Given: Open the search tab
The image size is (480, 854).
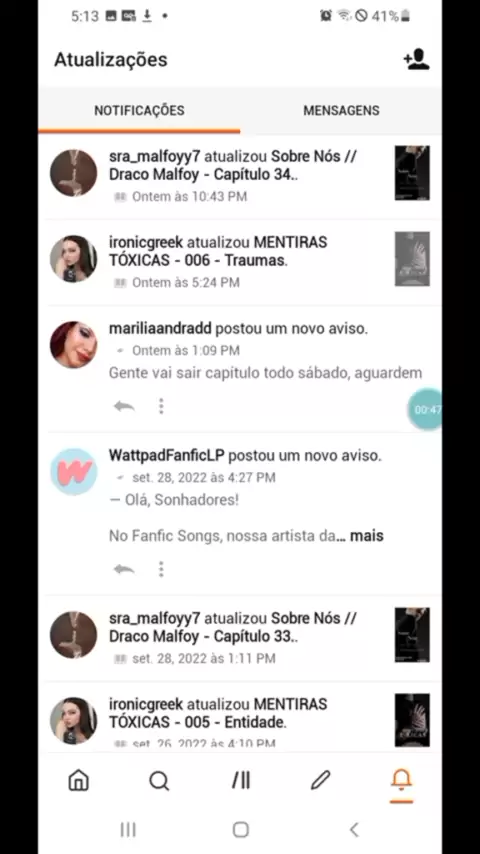Looking at the screenshot, I should click(159, 780).
